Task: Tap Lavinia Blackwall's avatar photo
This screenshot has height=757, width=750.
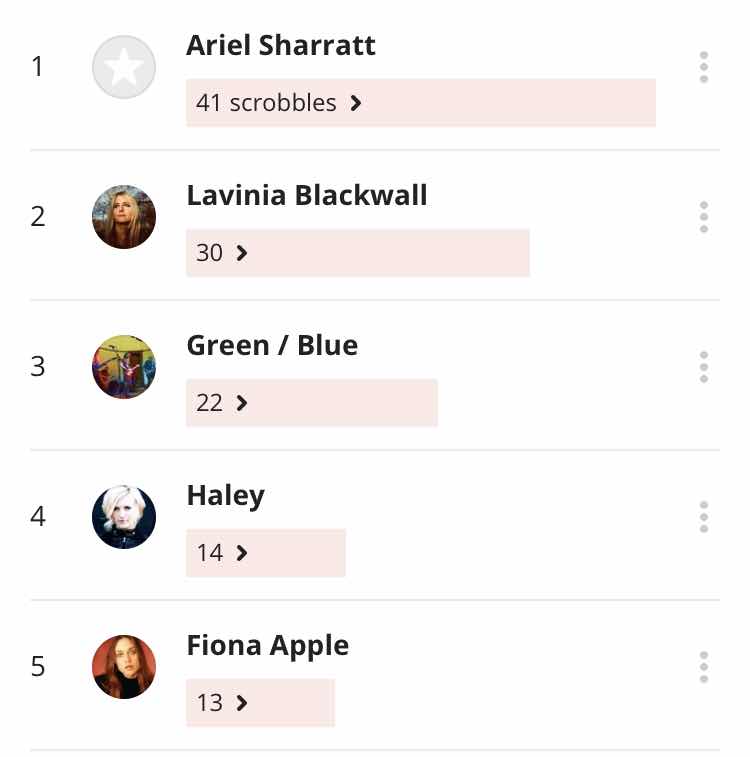Action: (124, 217)
